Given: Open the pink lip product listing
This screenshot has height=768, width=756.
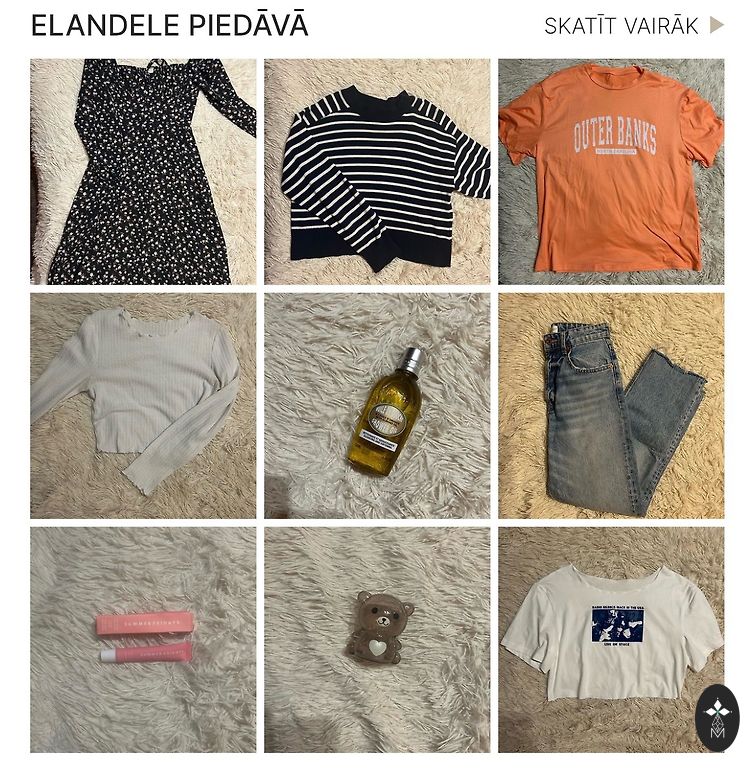Looking at the screenshot, I should 143,639.
